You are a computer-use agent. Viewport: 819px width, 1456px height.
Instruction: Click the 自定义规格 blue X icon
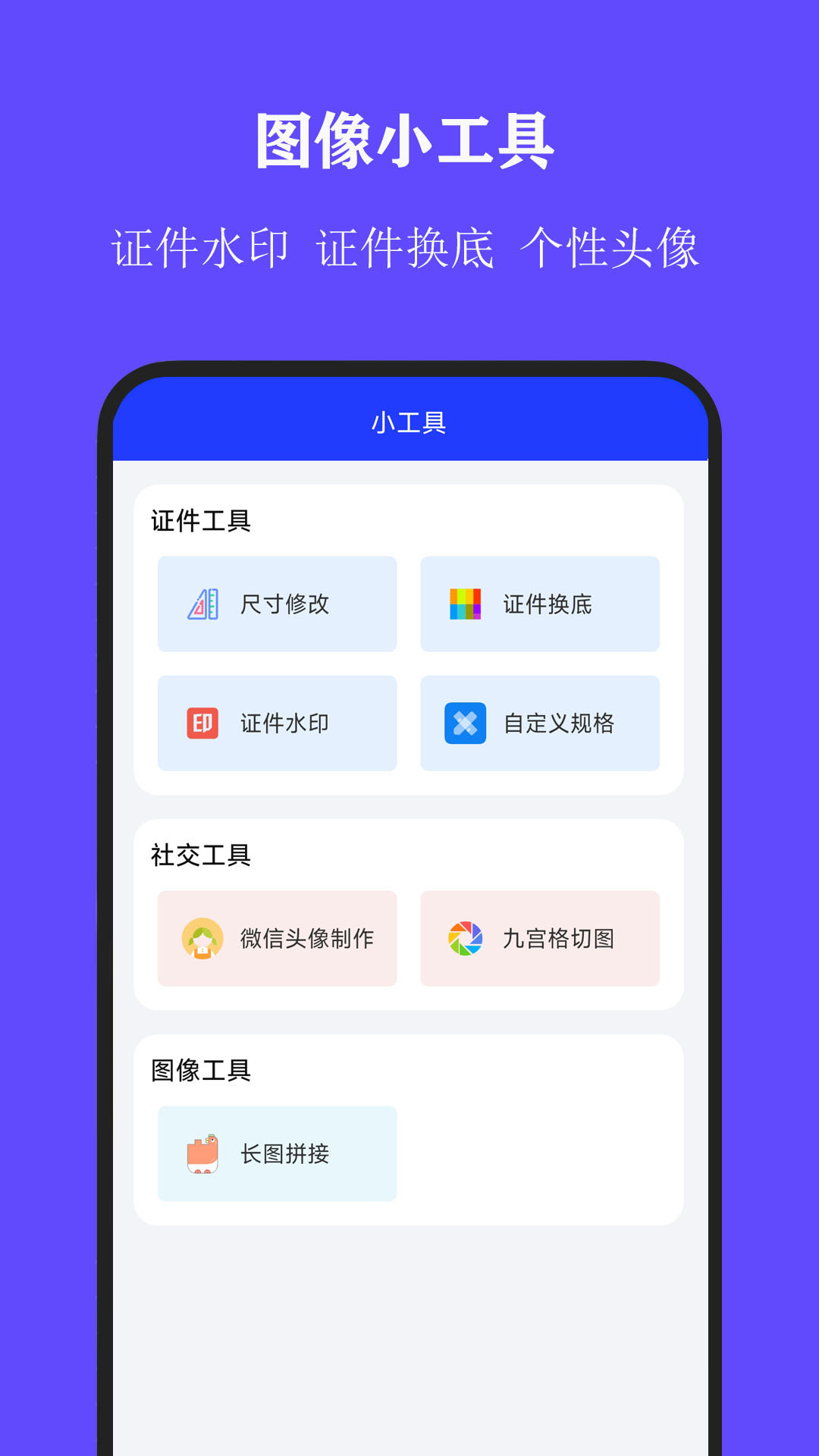464,724
